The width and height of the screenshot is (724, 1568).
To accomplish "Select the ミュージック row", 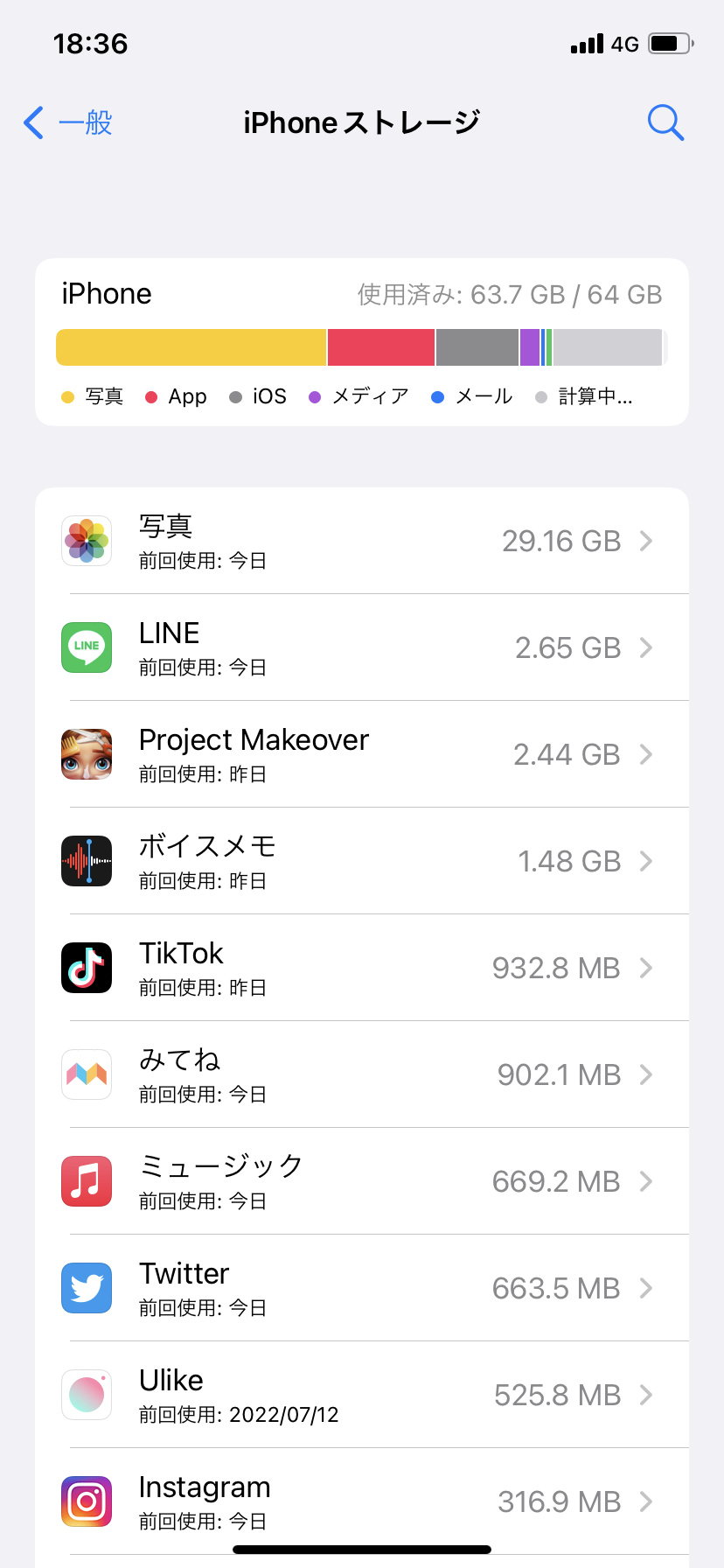I will click(x=362, y=1182).
